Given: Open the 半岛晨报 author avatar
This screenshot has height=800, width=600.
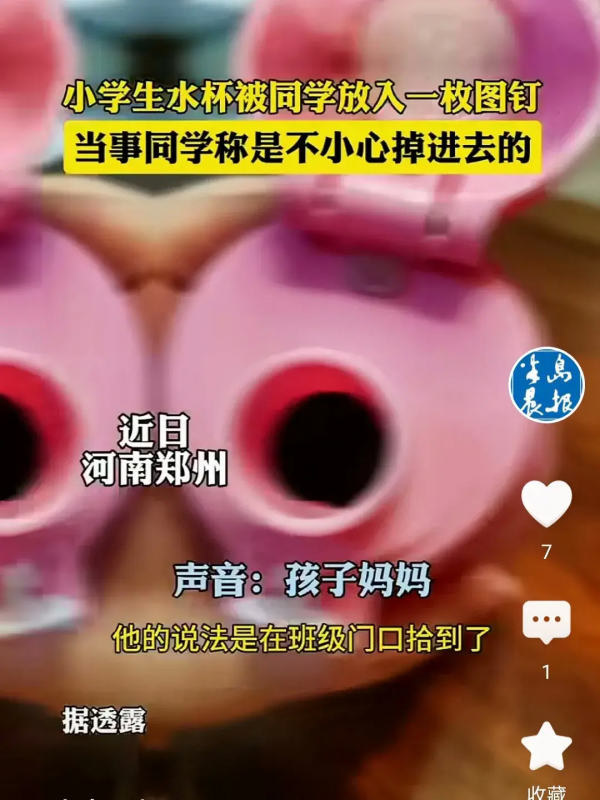Looking at the screenshot, I should pyautogui.click(x=546, y=385).
